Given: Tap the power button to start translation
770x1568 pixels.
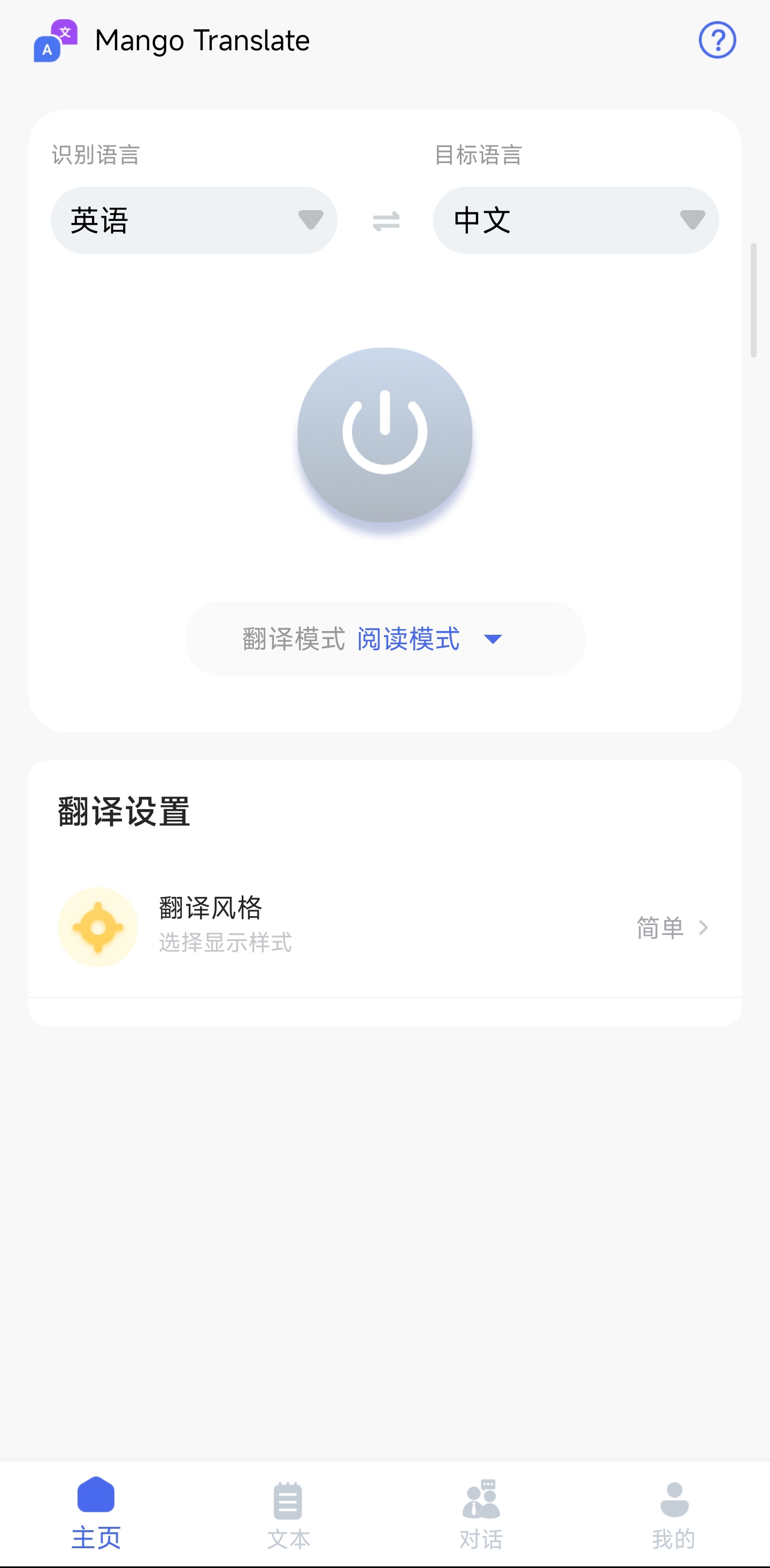Looking at the screenshot, I should (x=384, y=435).
